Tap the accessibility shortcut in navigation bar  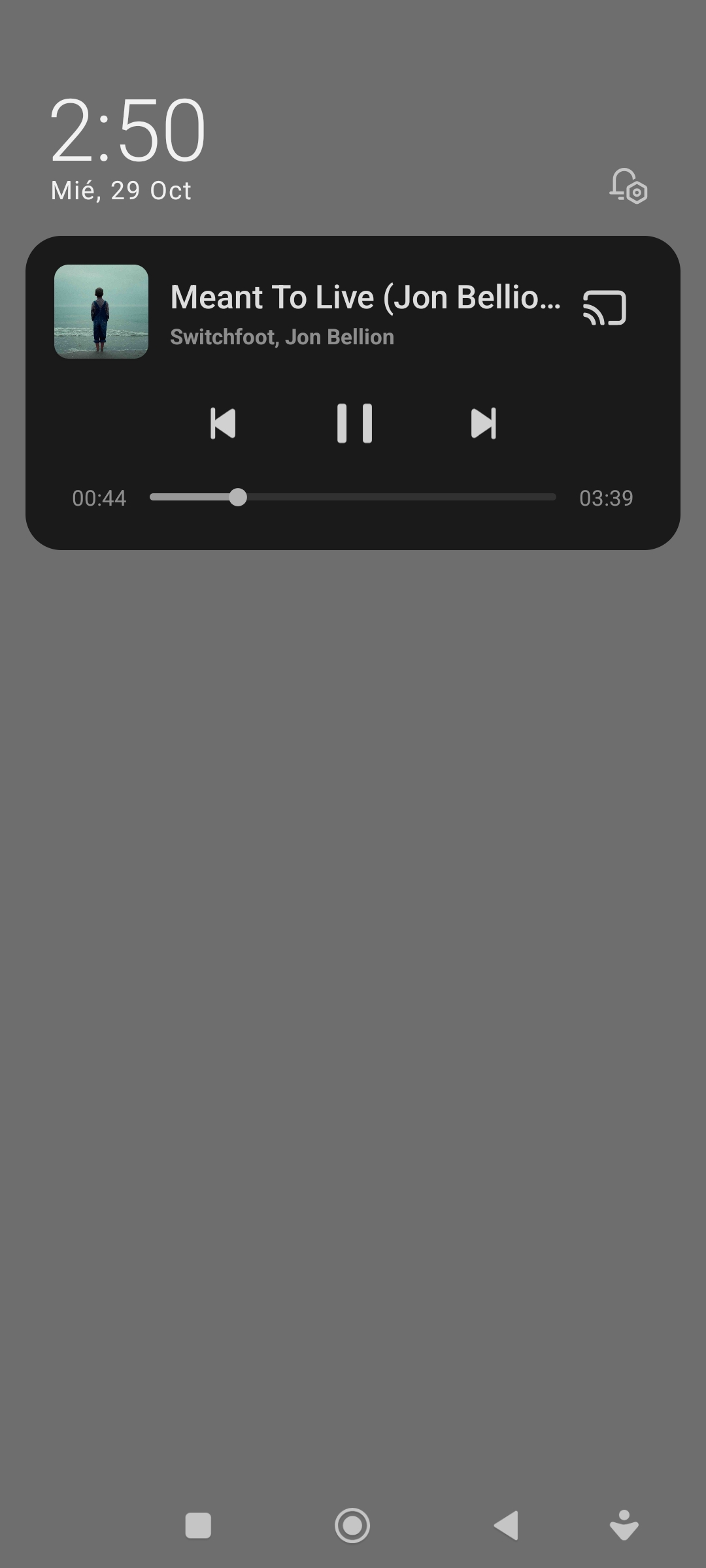coord(624,1526)
